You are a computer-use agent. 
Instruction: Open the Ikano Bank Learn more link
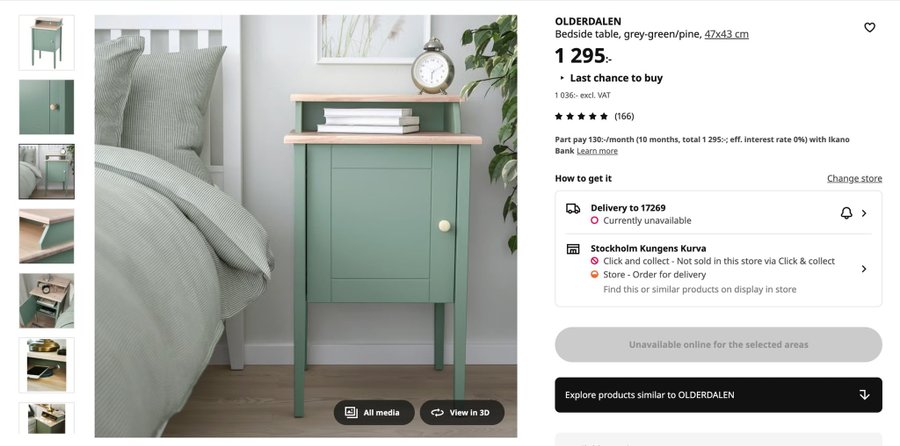(597, 151)
